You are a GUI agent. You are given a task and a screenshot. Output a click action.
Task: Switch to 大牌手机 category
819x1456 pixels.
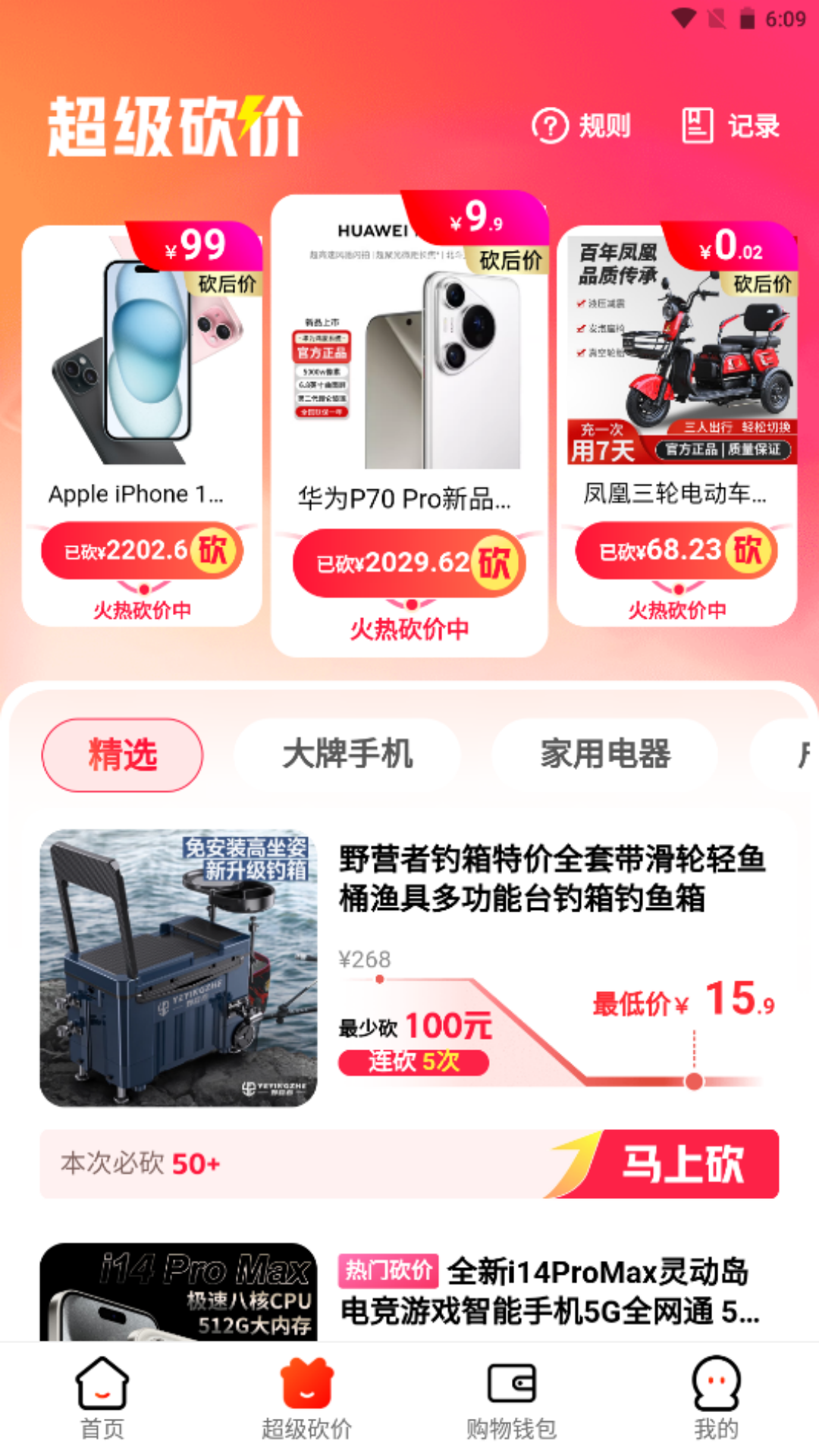pyautogui.click(x=347, y=755)
